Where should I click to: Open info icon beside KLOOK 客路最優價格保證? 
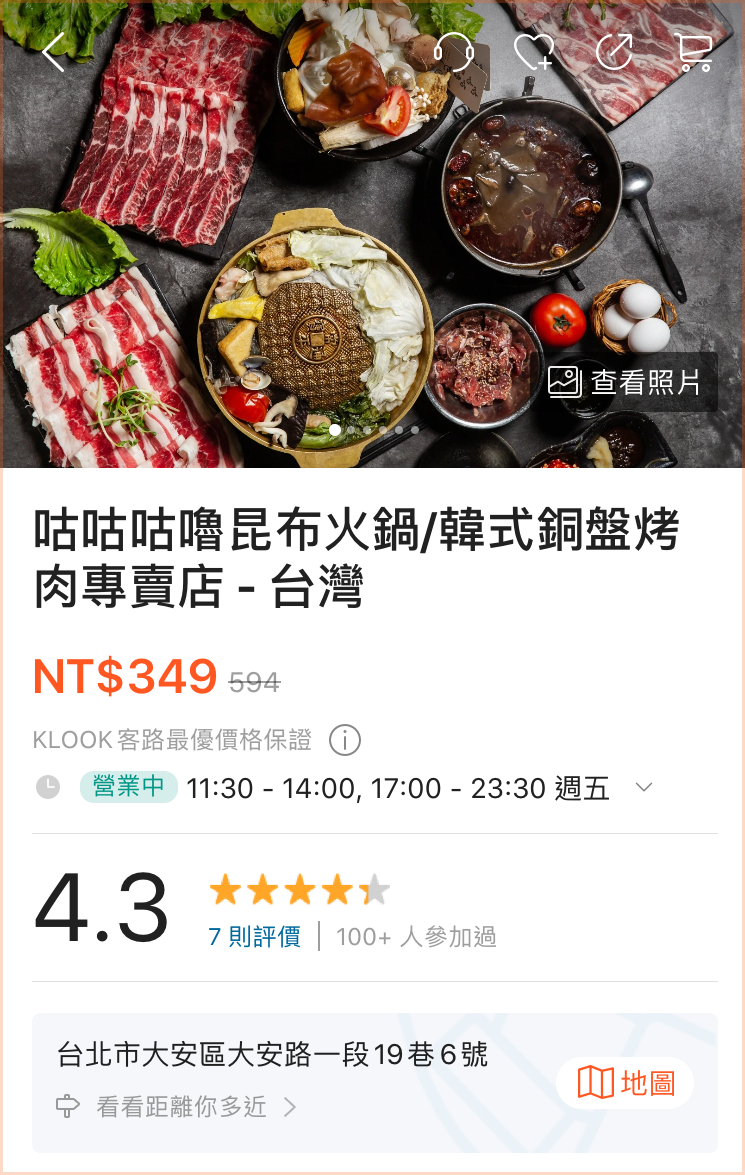(345, 741)
